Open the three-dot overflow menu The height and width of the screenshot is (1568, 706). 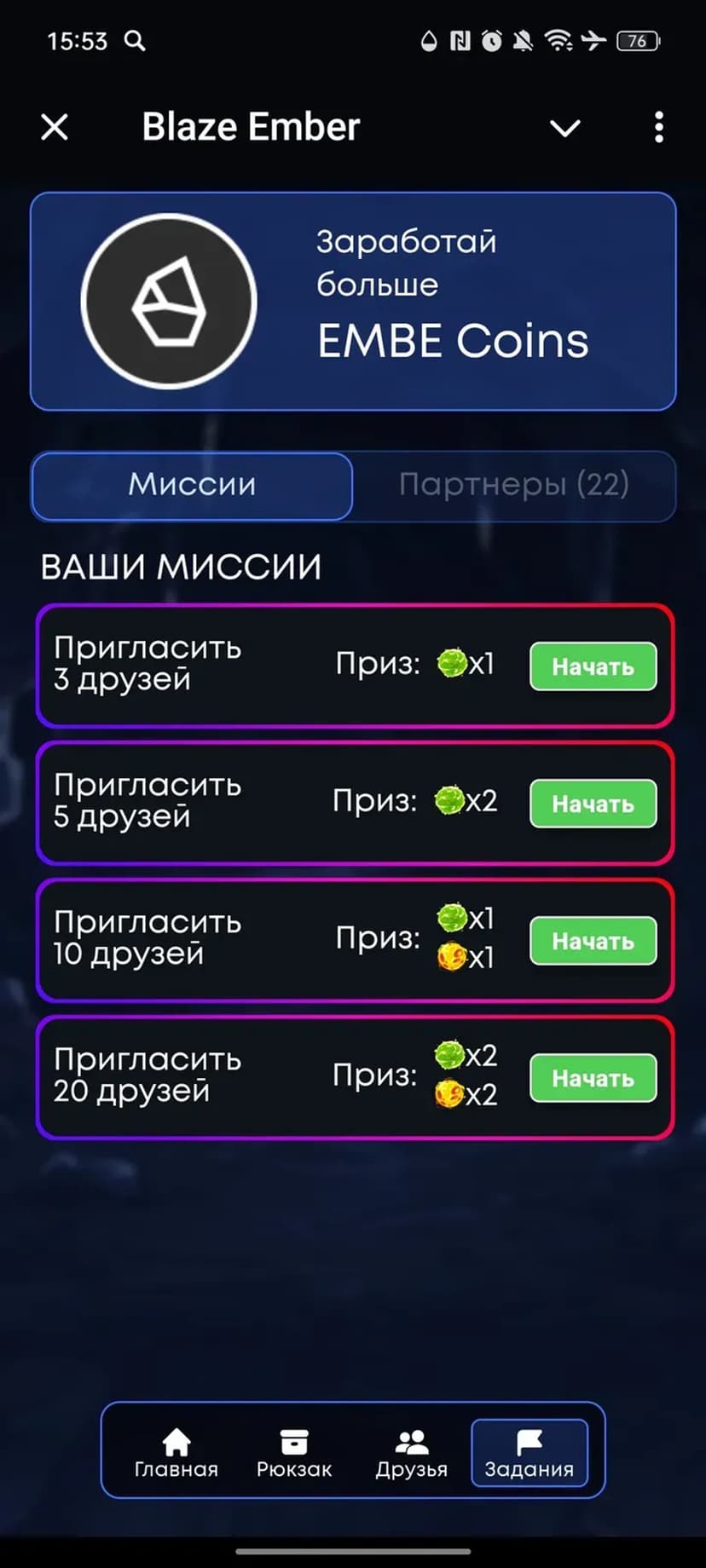tap(658, 128)
